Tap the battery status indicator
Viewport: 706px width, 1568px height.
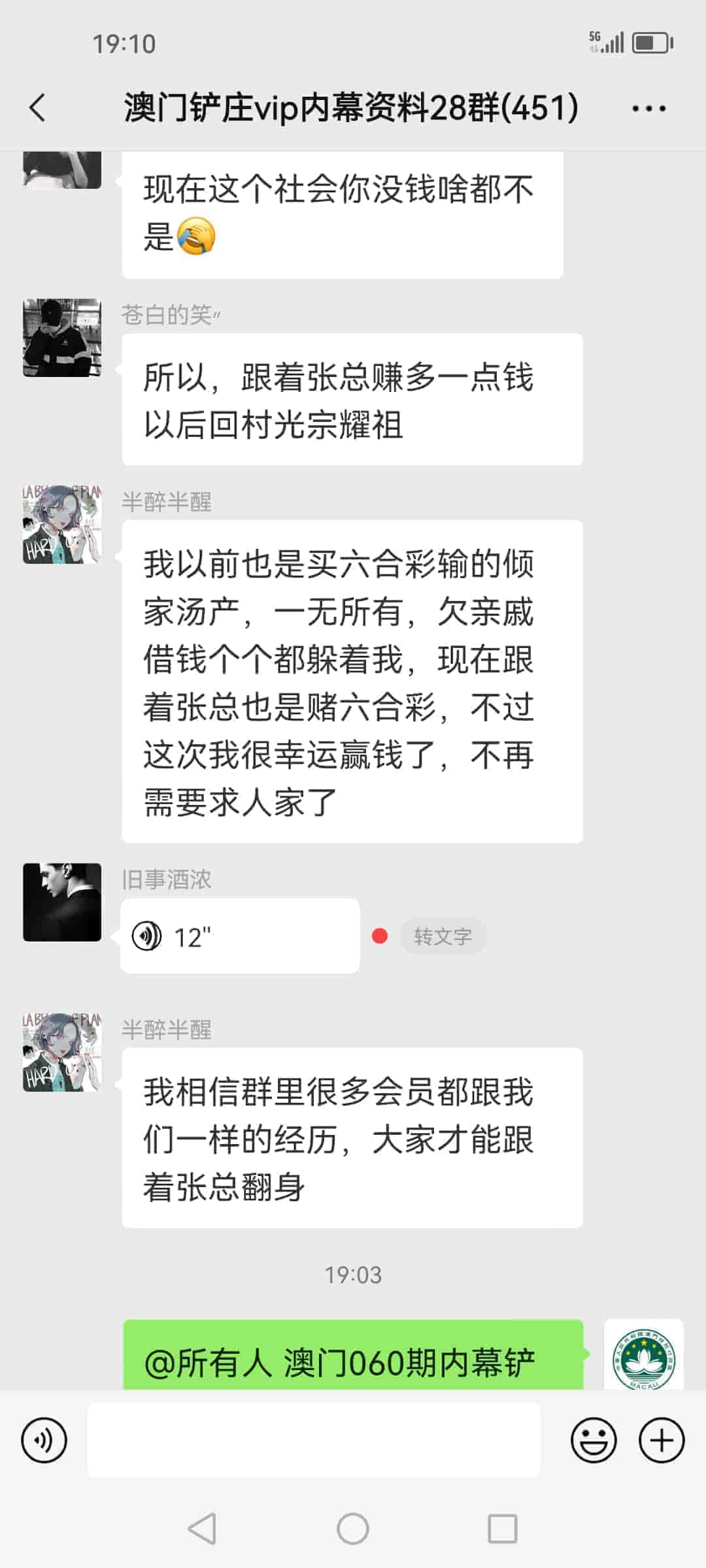(x=650, y=42)
